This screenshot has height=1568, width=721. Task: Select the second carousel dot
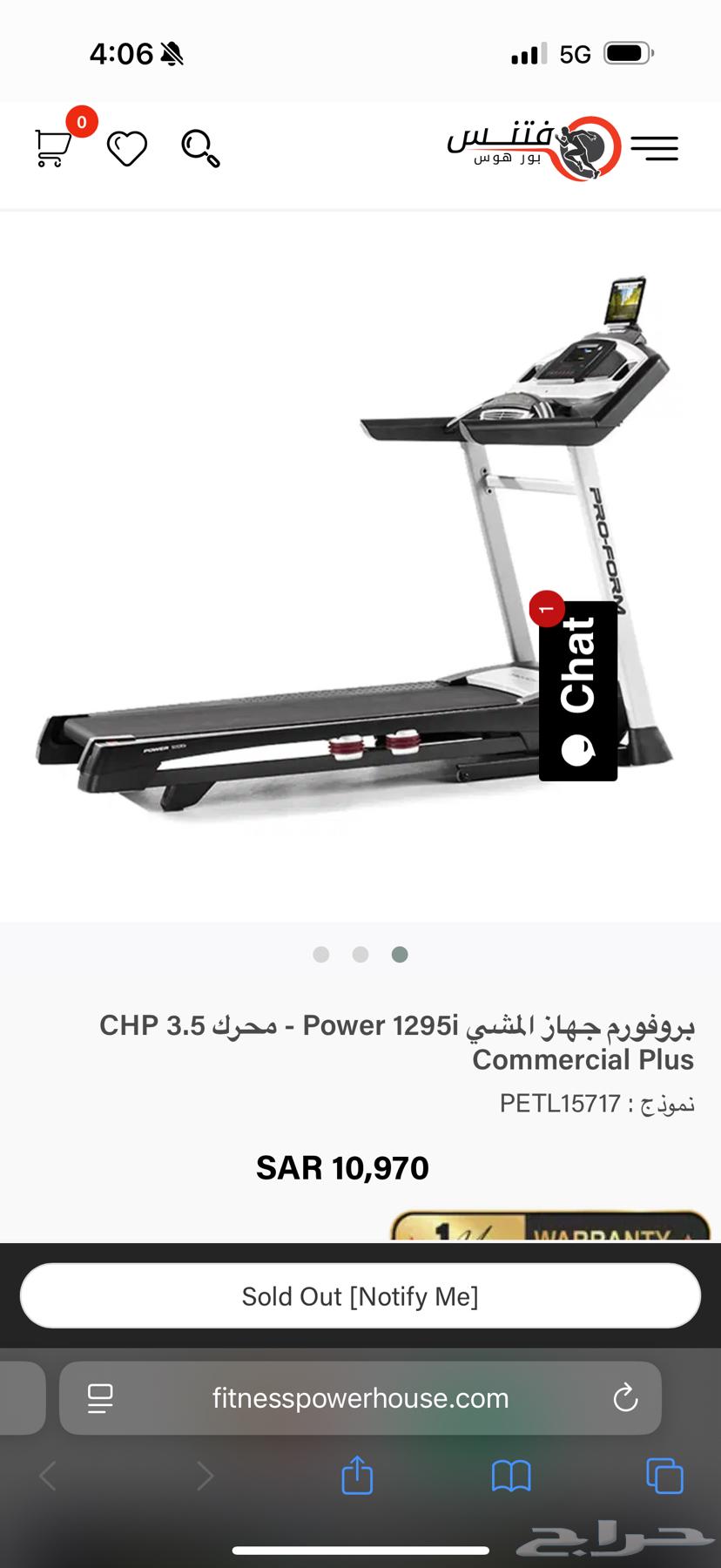(360, 955)
